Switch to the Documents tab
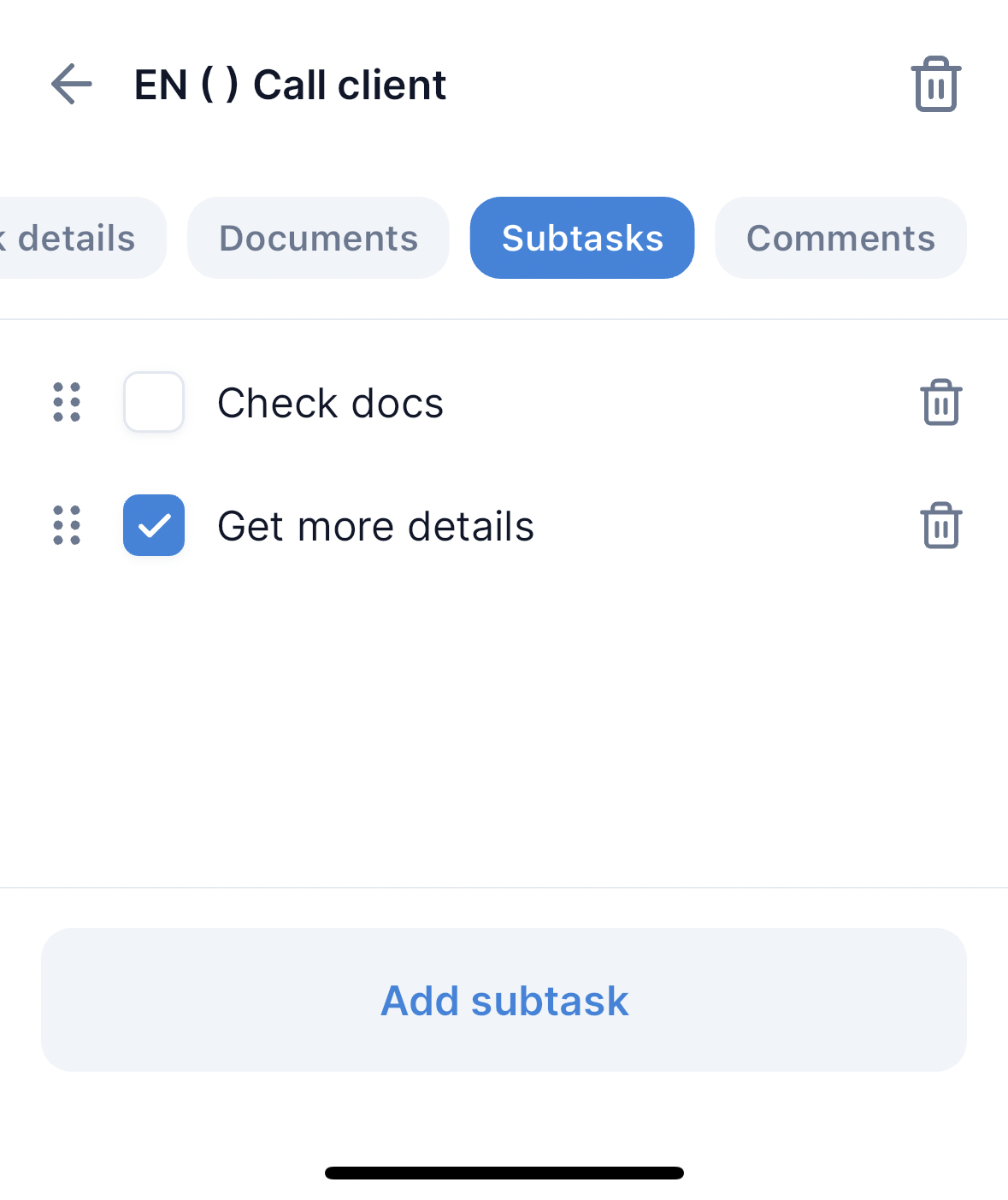 click(x=318, y=238)
